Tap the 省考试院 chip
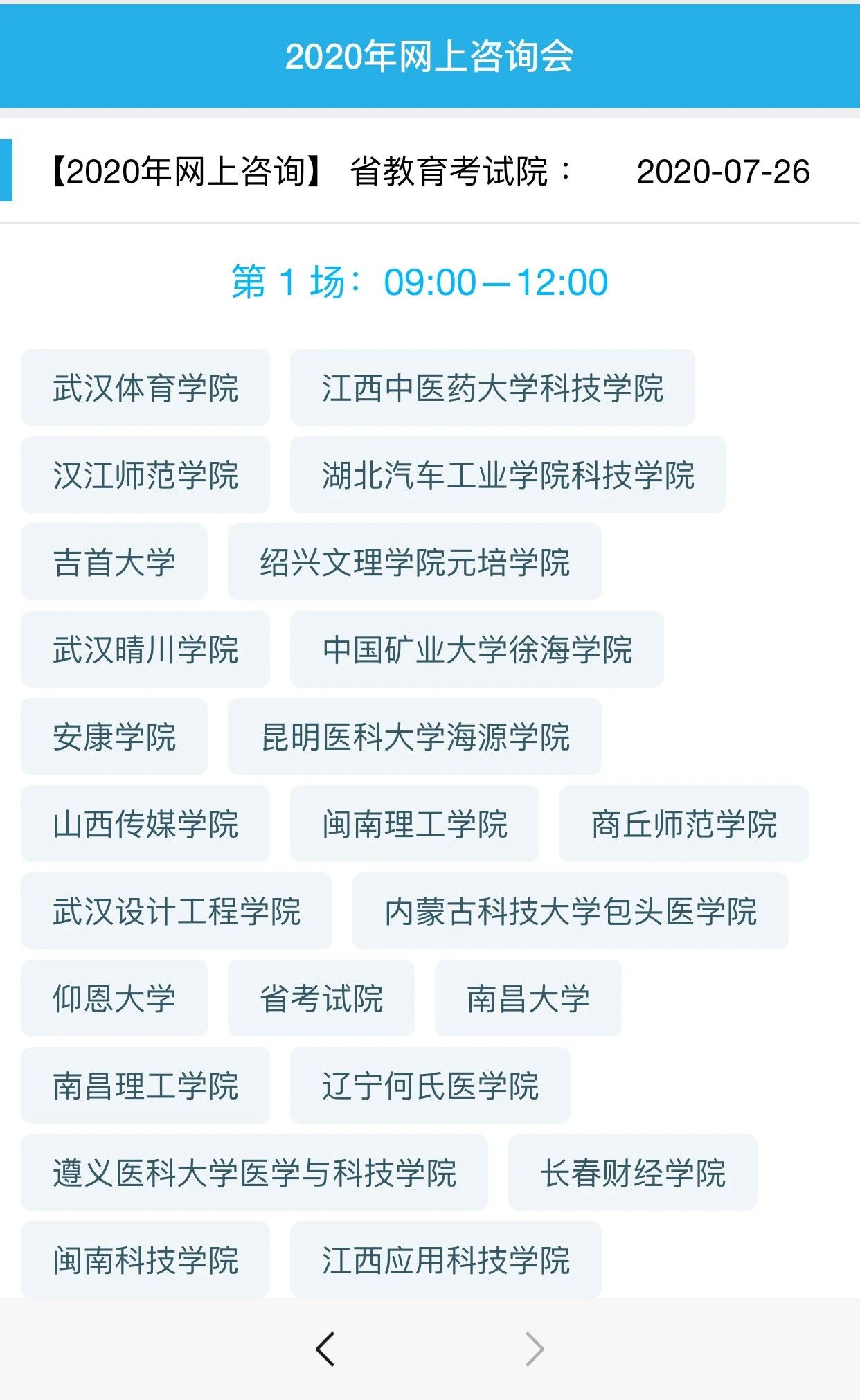The width and height of the screenshot is (860, 1400). click(321, 998)
